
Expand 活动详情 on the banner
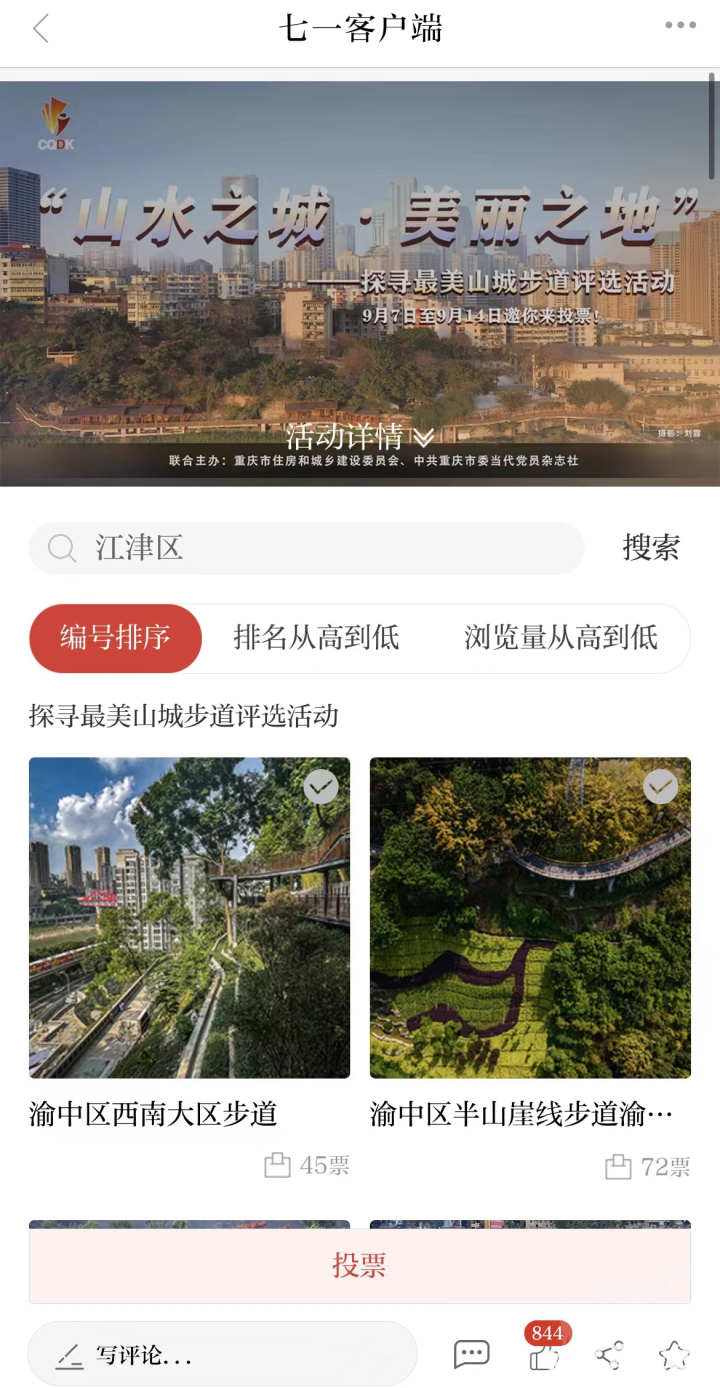359,437
